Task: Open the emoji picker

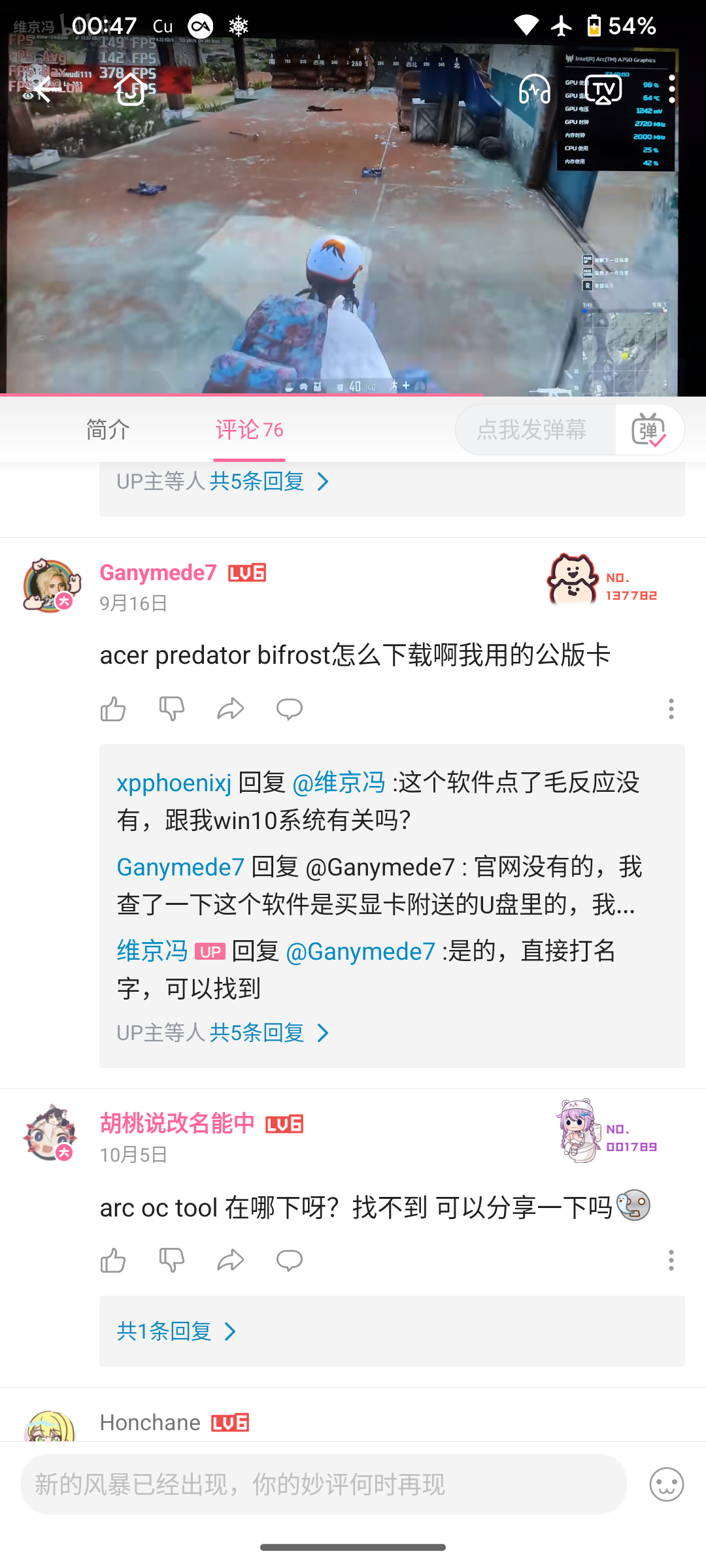Action: click(666, 1484)
